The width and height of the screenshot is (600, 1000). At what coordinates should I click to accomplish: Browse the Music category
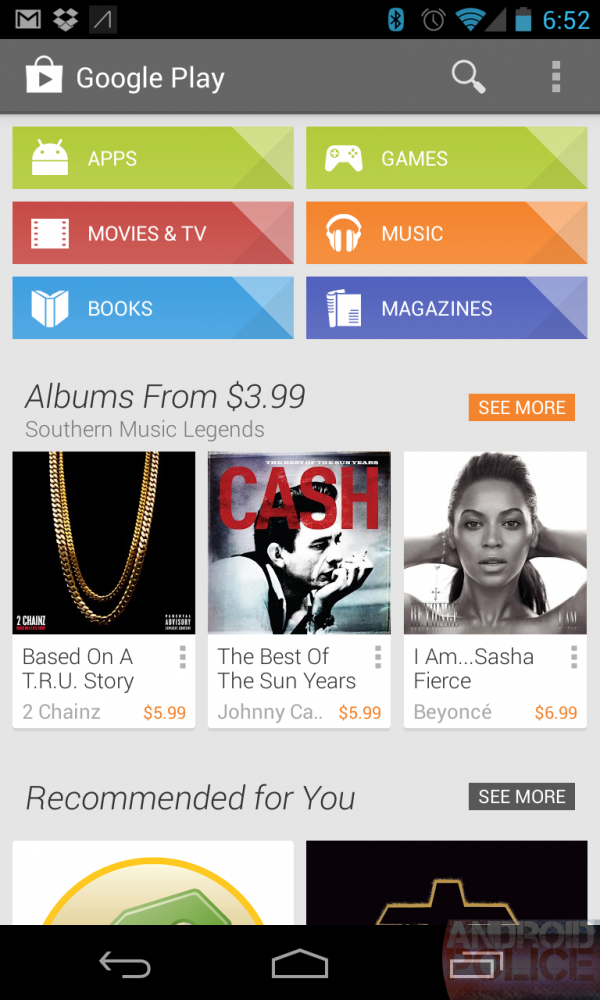tap(446, 233)
